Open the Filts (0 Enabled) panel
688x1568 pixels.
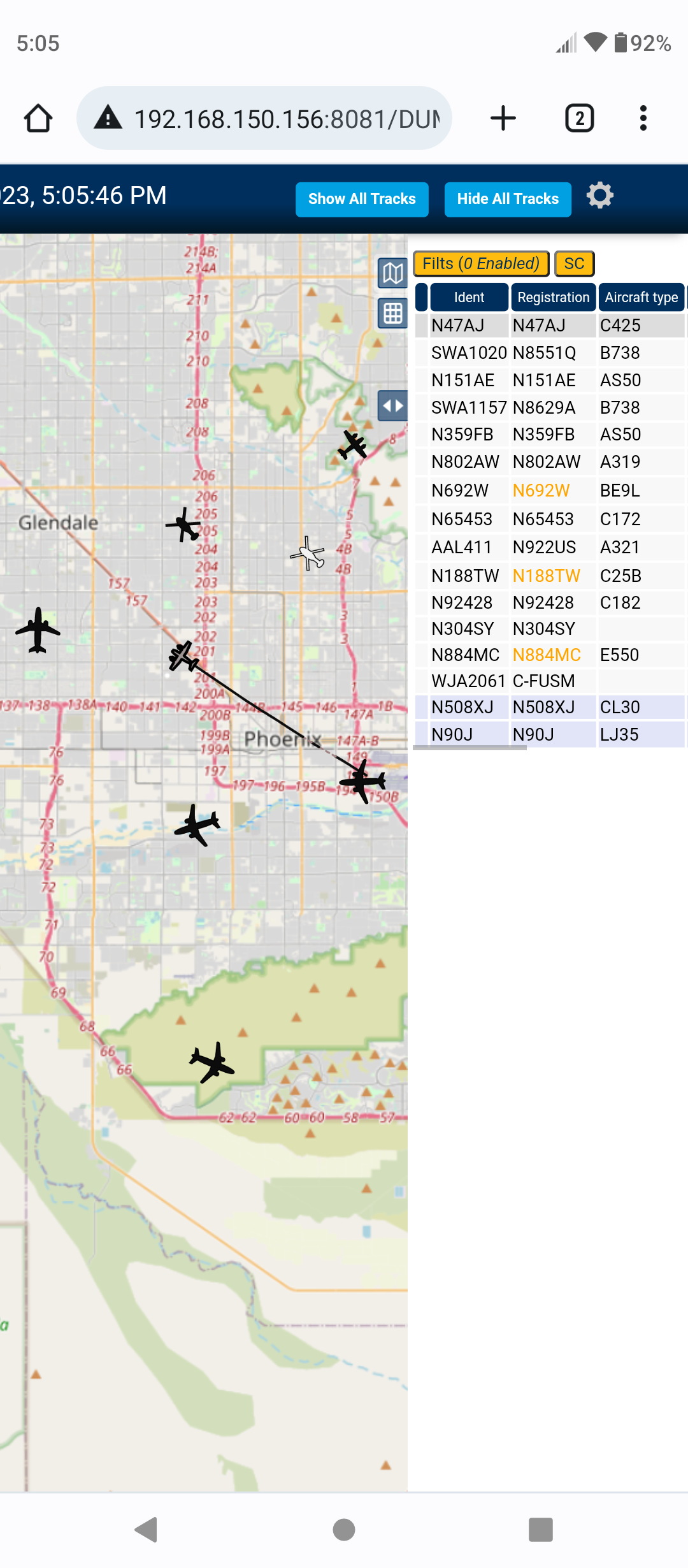click(481, 263)
